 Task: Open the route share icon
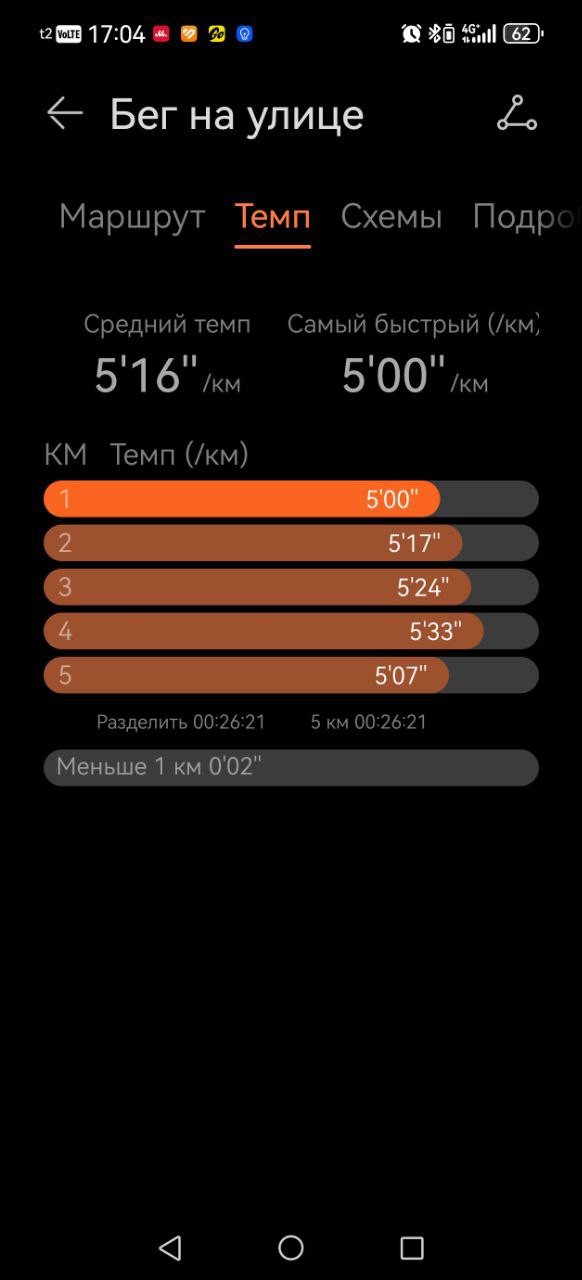click(x=517, y=114)
